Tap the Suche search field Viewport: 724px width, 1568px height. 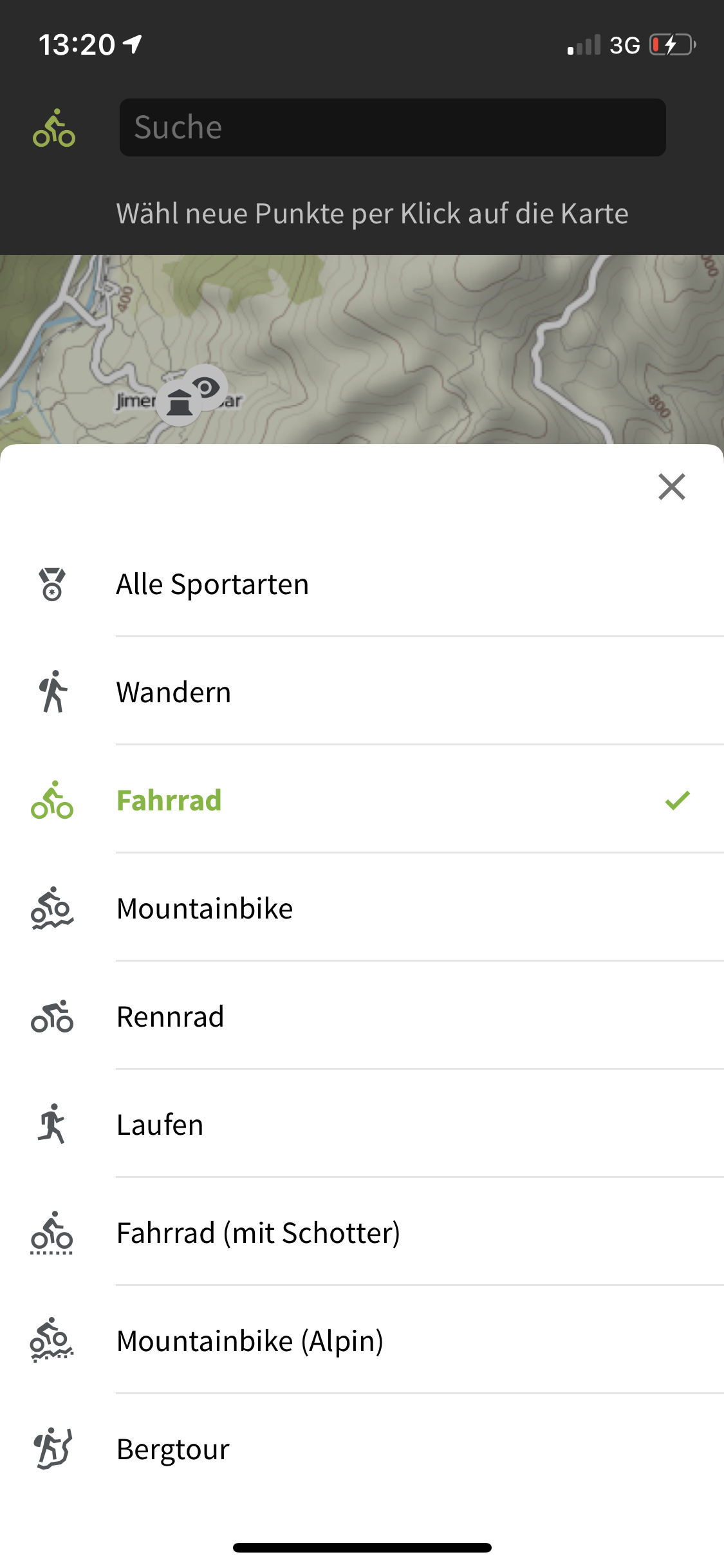coord(393,127)
